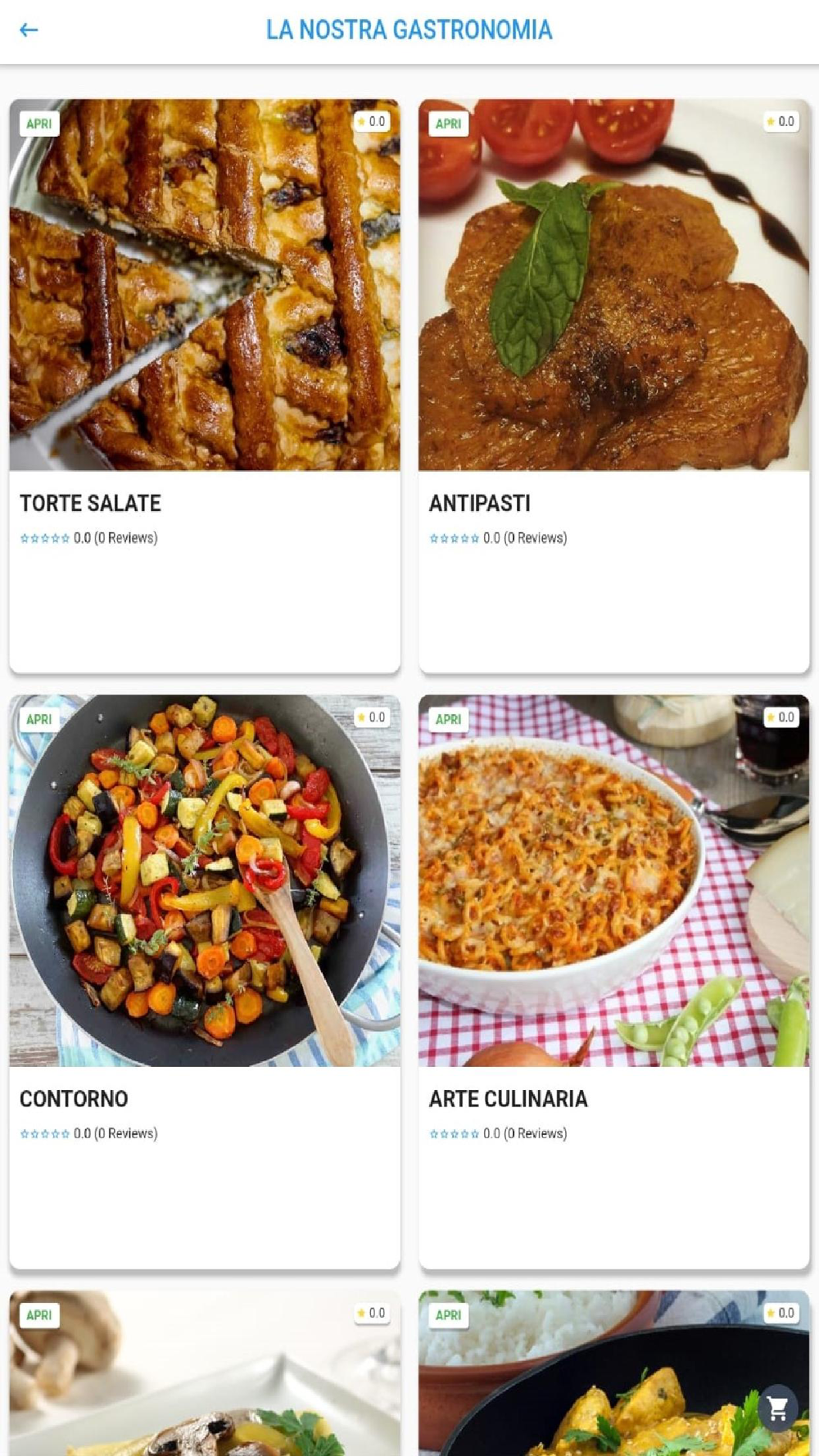This screenshot has width=819, height=1456.
Task: Go back using the top arrow
Action: pyautogui.click(x=29, y=30)
